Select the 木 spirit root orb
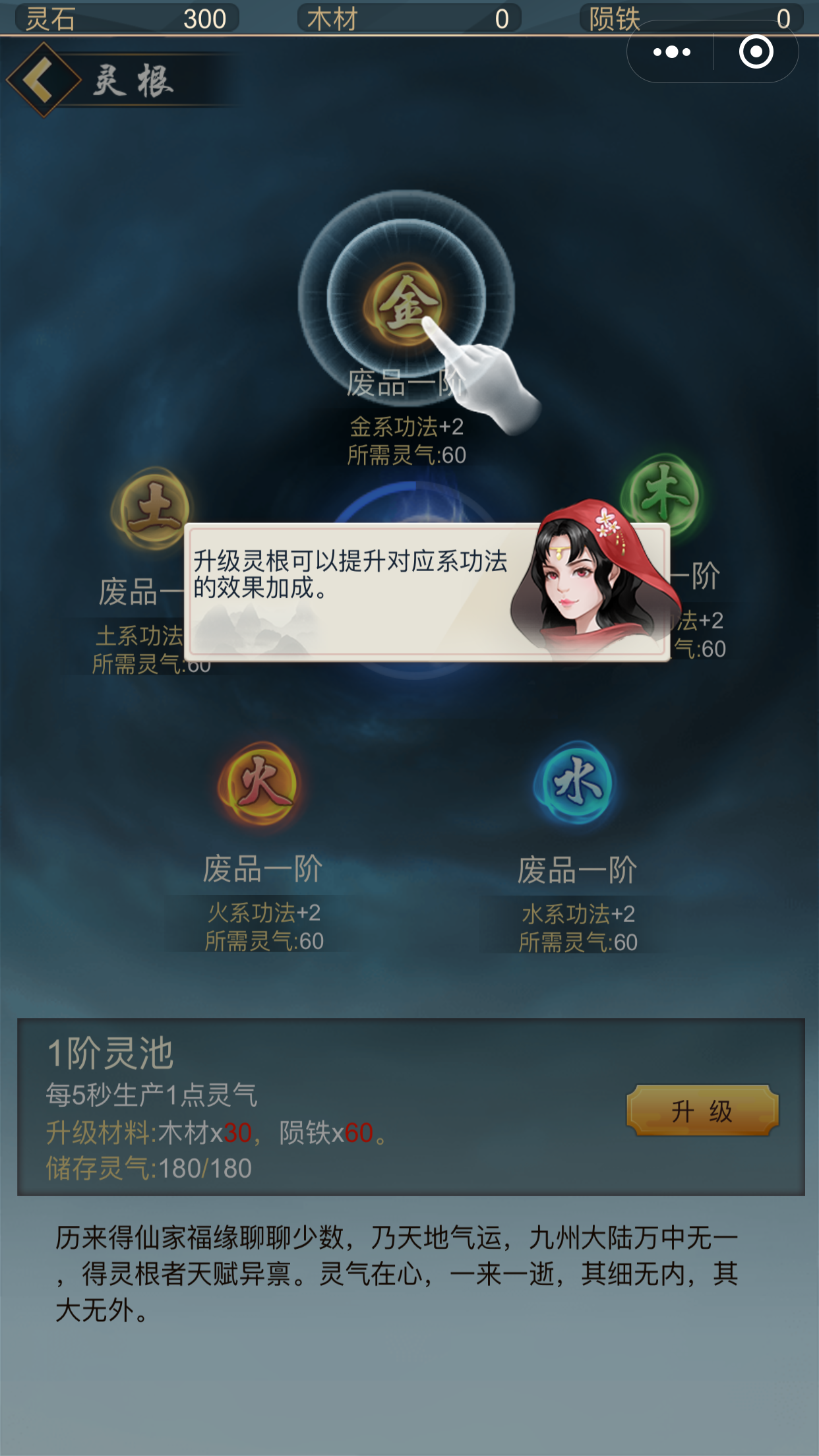This screenshot has width=819, height=1456. click(663, 493)
